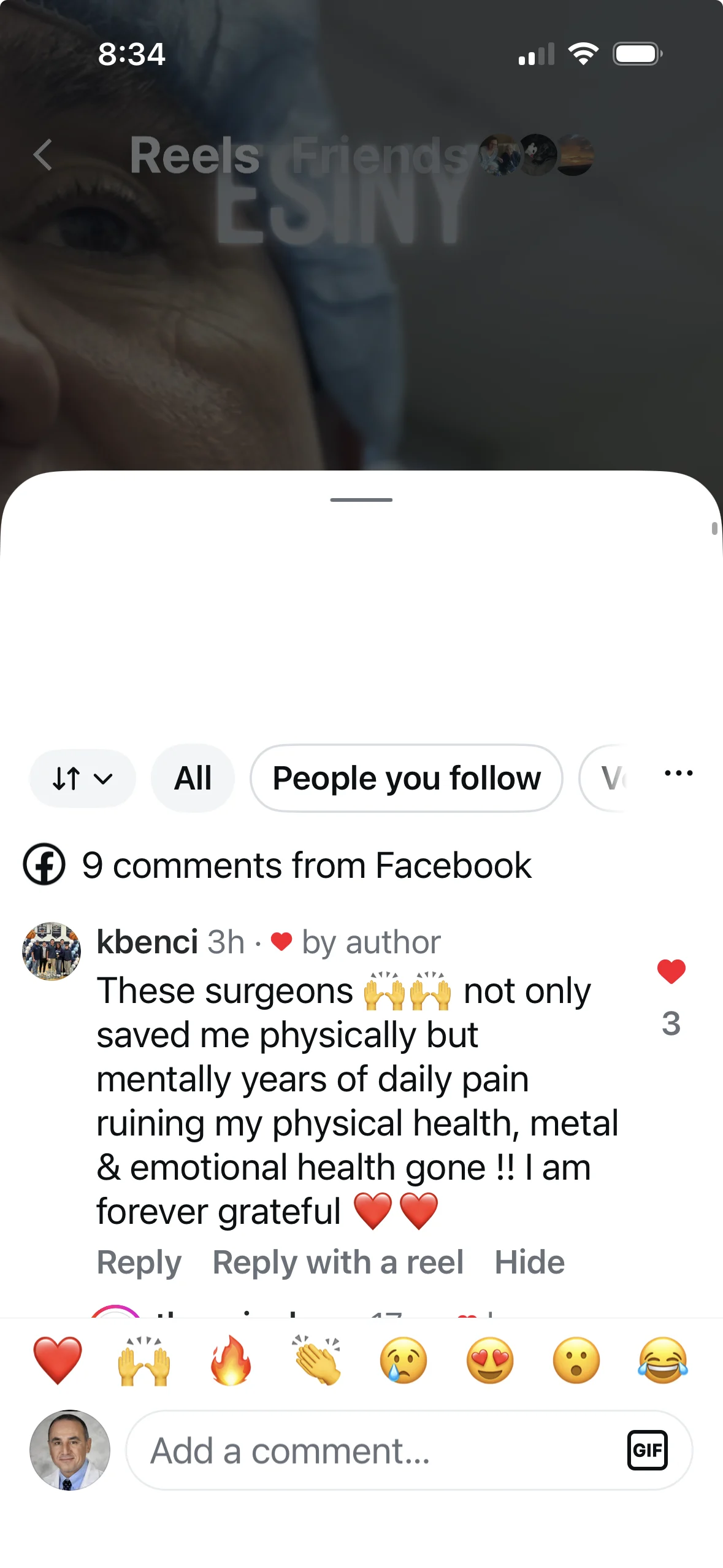Viewport: 723px width, 1568px height.
Task: Switch to the People you follow filter
Action: [x=407, y=778]
